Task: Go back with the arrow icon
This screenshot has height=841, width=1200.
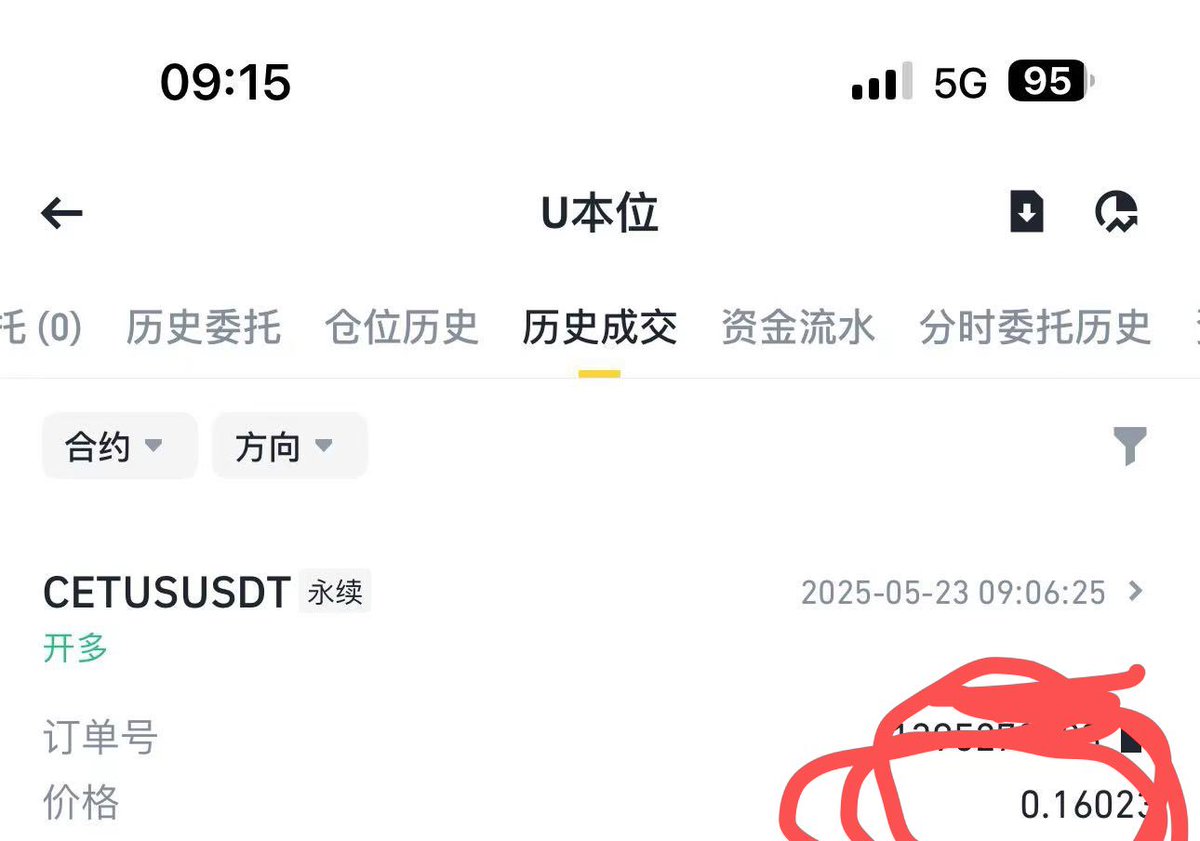Action: click(x=62, y=213)
